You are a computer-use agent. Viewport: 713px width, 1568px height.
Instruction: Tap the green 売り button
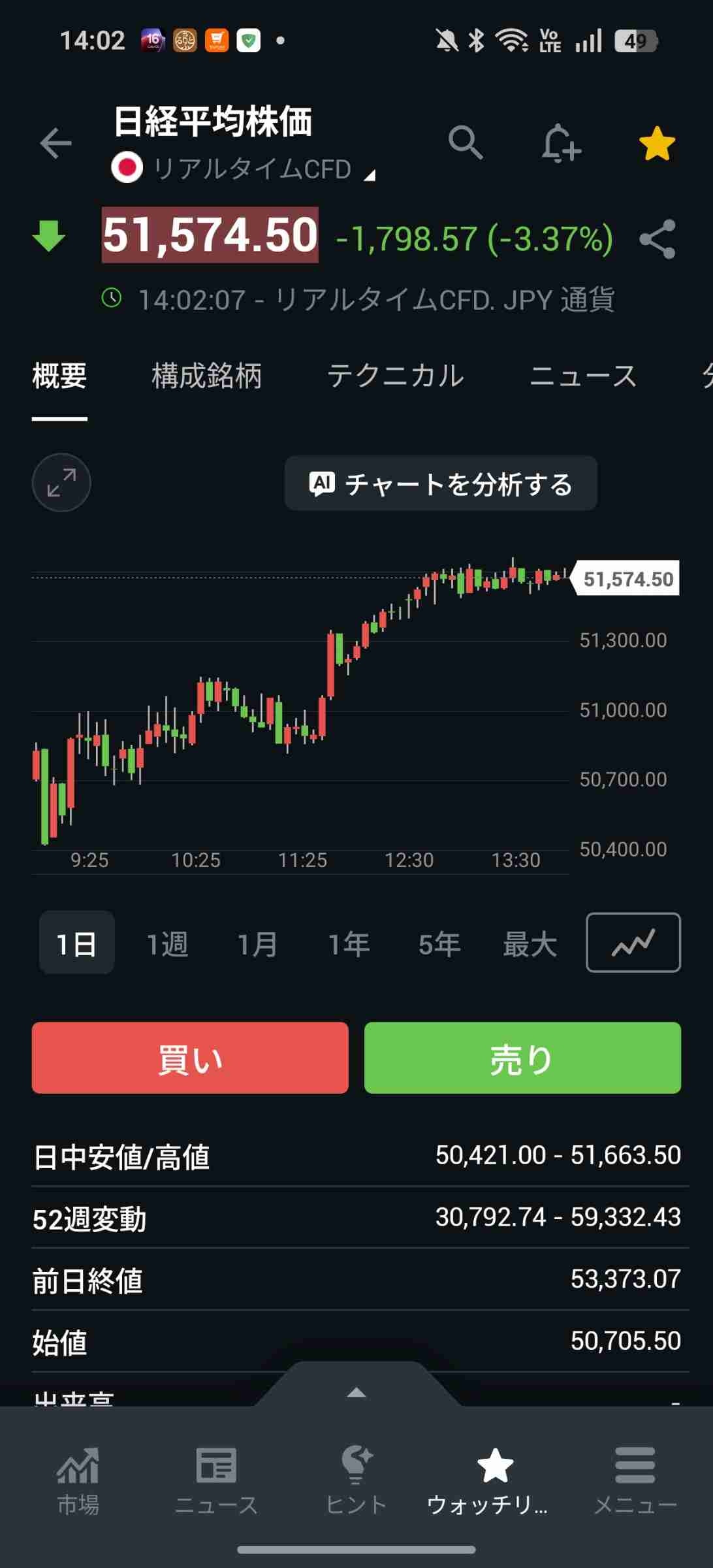[x=522, y=1058]
